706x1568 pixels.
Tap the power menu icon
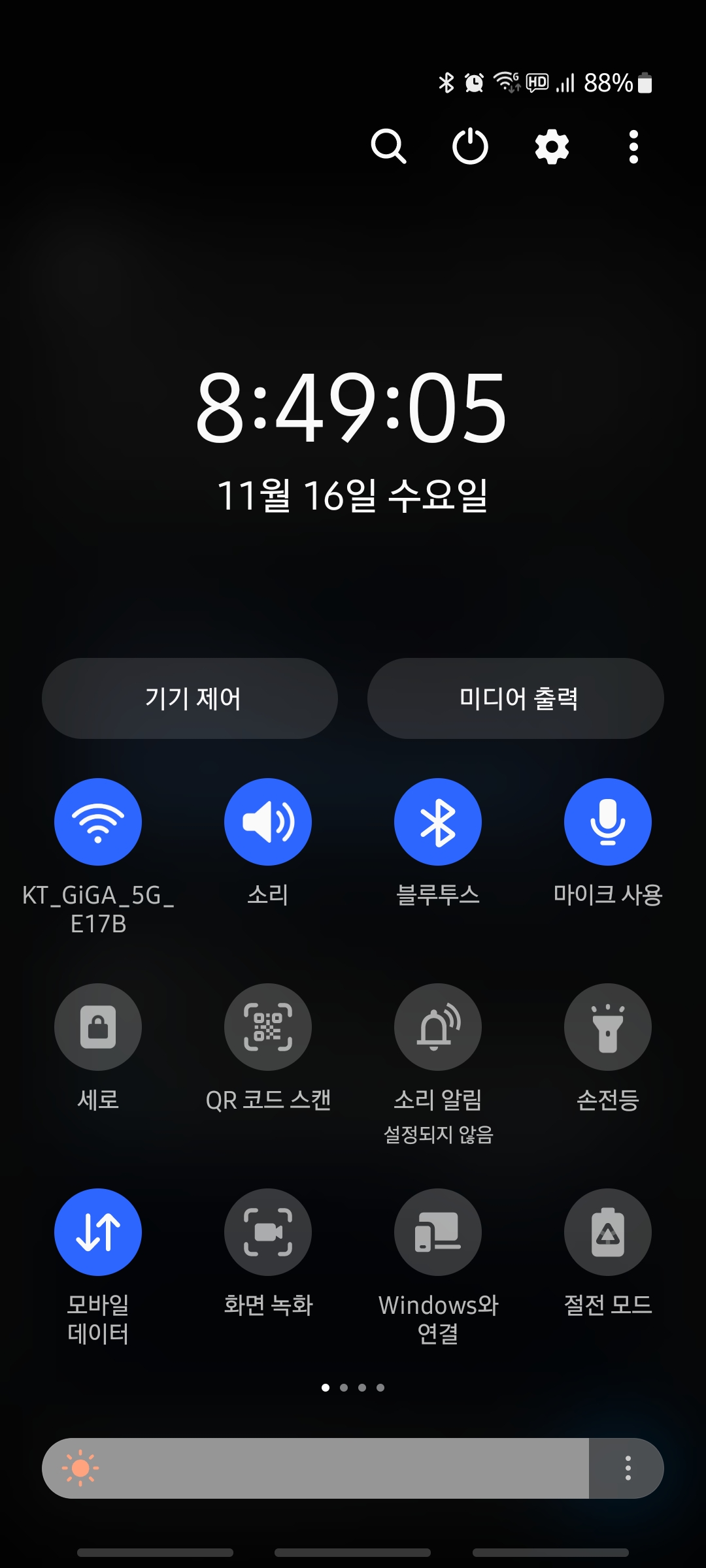pos(471,147)
